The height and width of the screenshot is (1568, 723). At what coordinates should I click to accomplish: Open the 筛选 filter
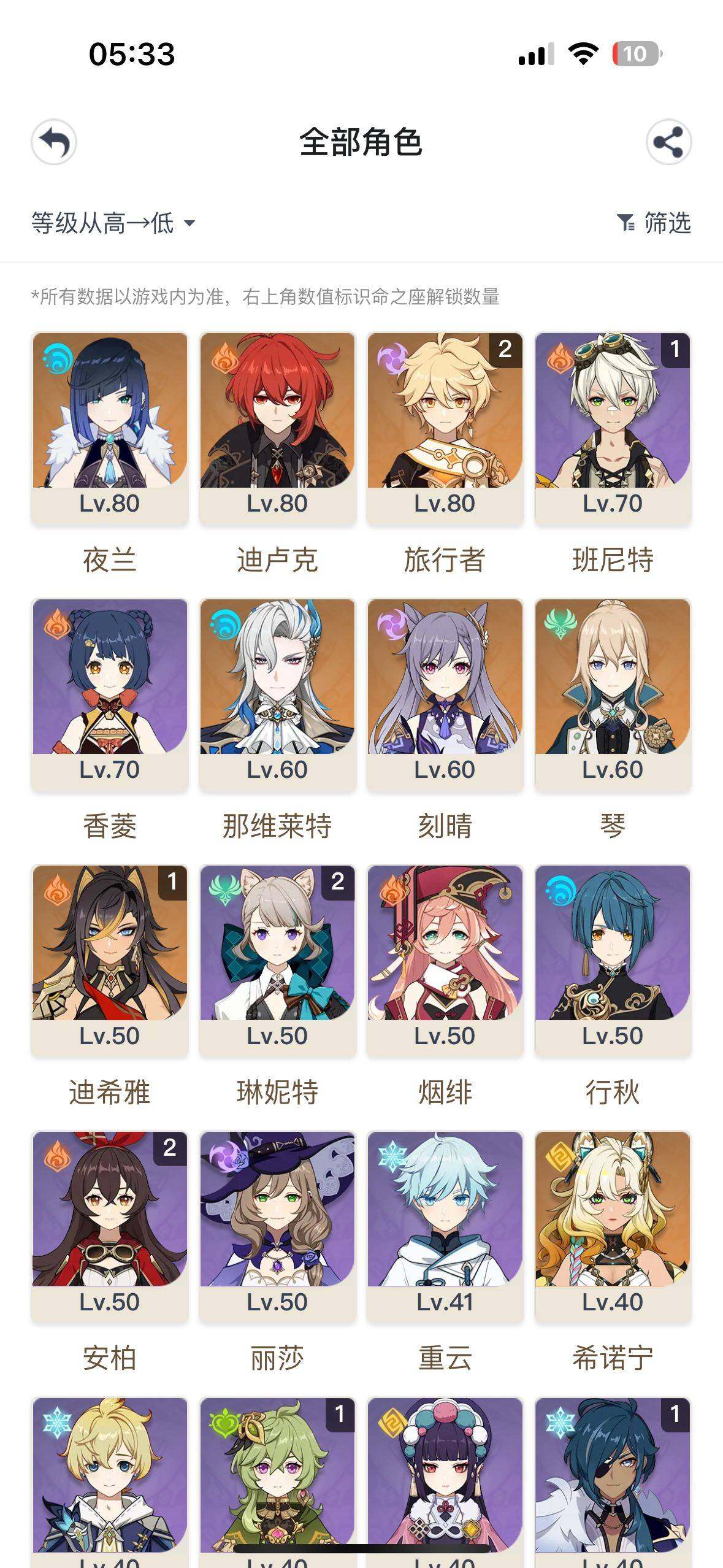[654, 223]
